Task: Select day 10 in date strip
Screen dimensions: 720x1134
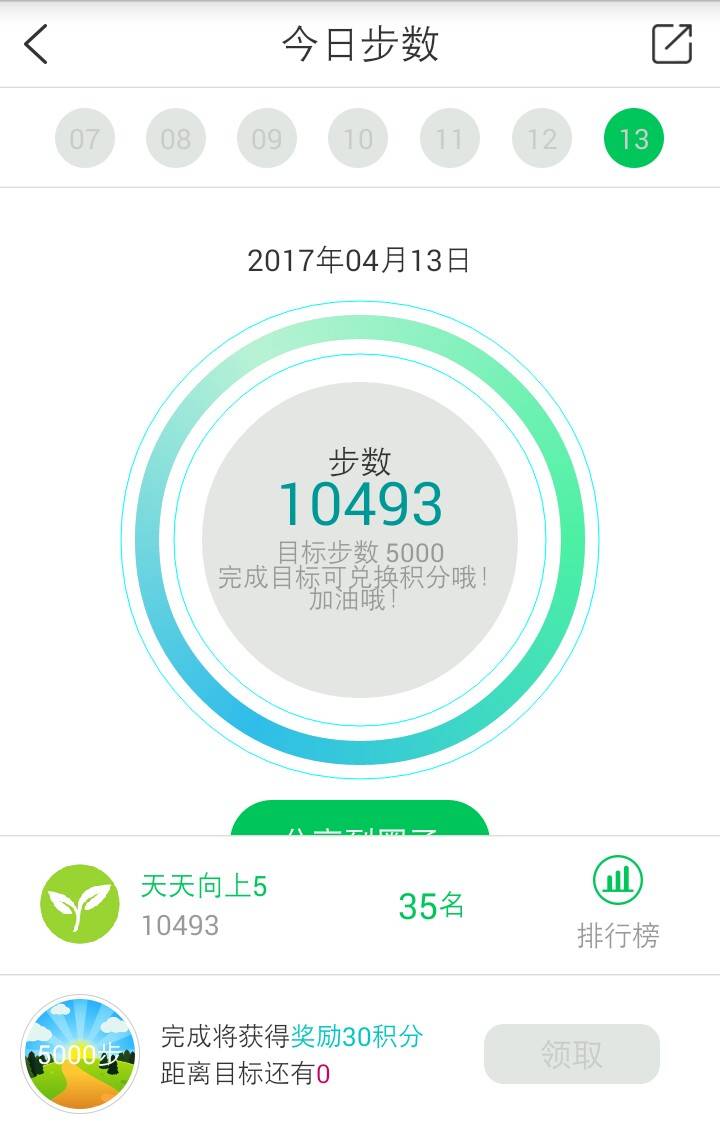Action: [358, 139]
